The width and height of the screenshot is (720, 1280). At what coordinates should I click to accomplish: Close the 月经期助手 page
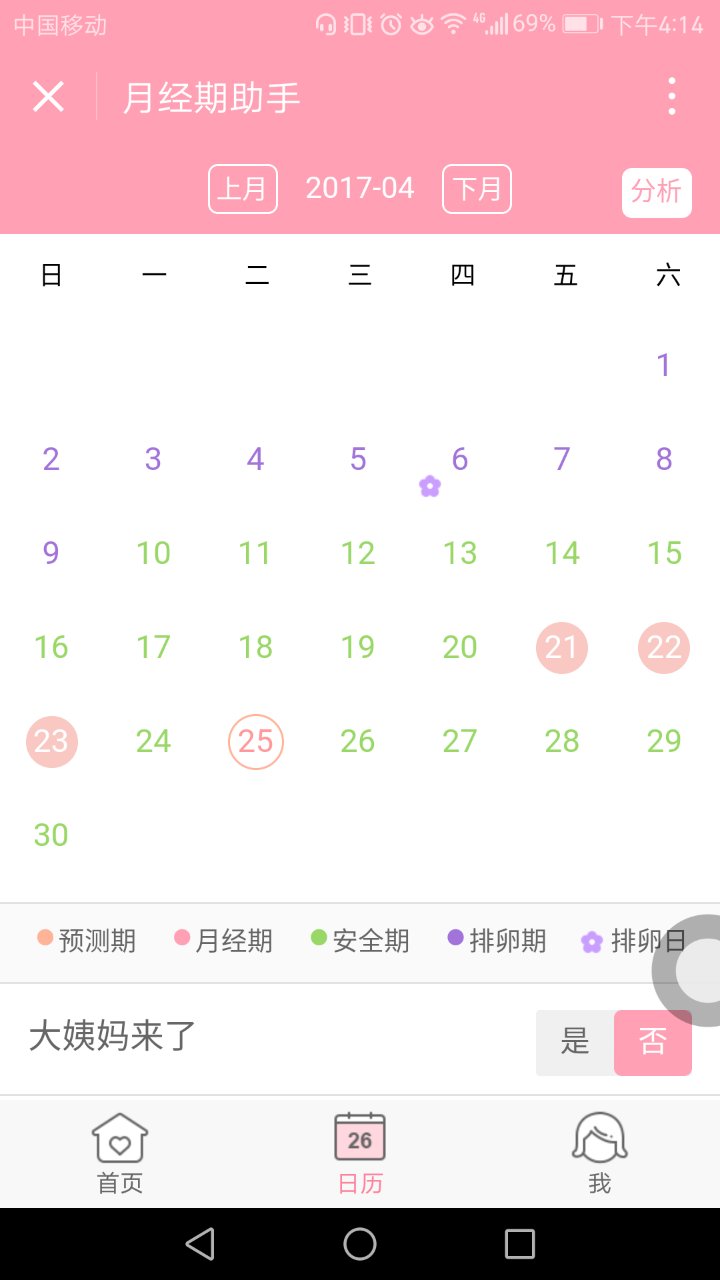(48, 97)
